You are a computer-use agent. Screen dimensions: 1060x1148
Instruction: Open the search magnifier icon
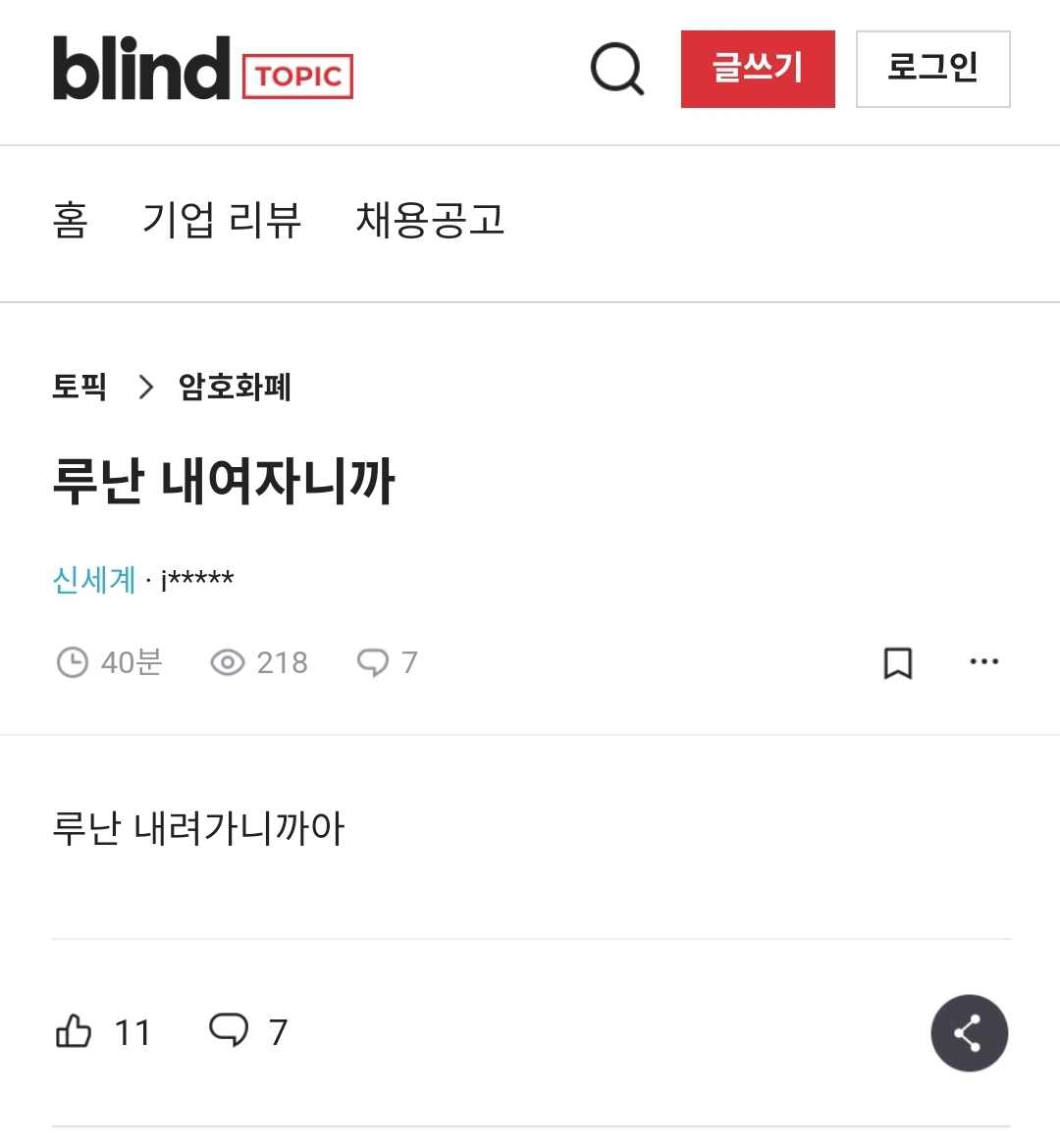[616, 69]
